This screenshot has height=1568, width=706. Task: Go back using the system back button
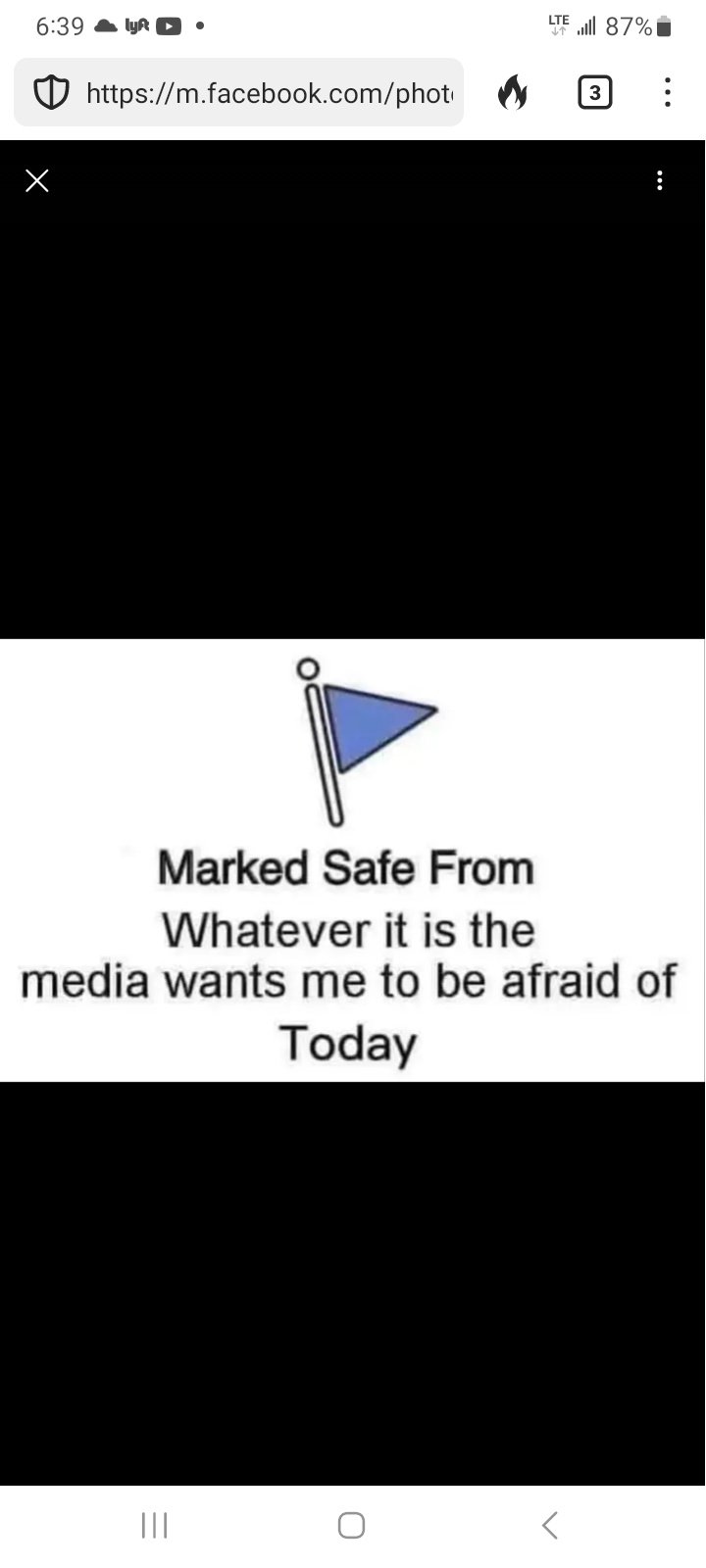(550, 1525)
